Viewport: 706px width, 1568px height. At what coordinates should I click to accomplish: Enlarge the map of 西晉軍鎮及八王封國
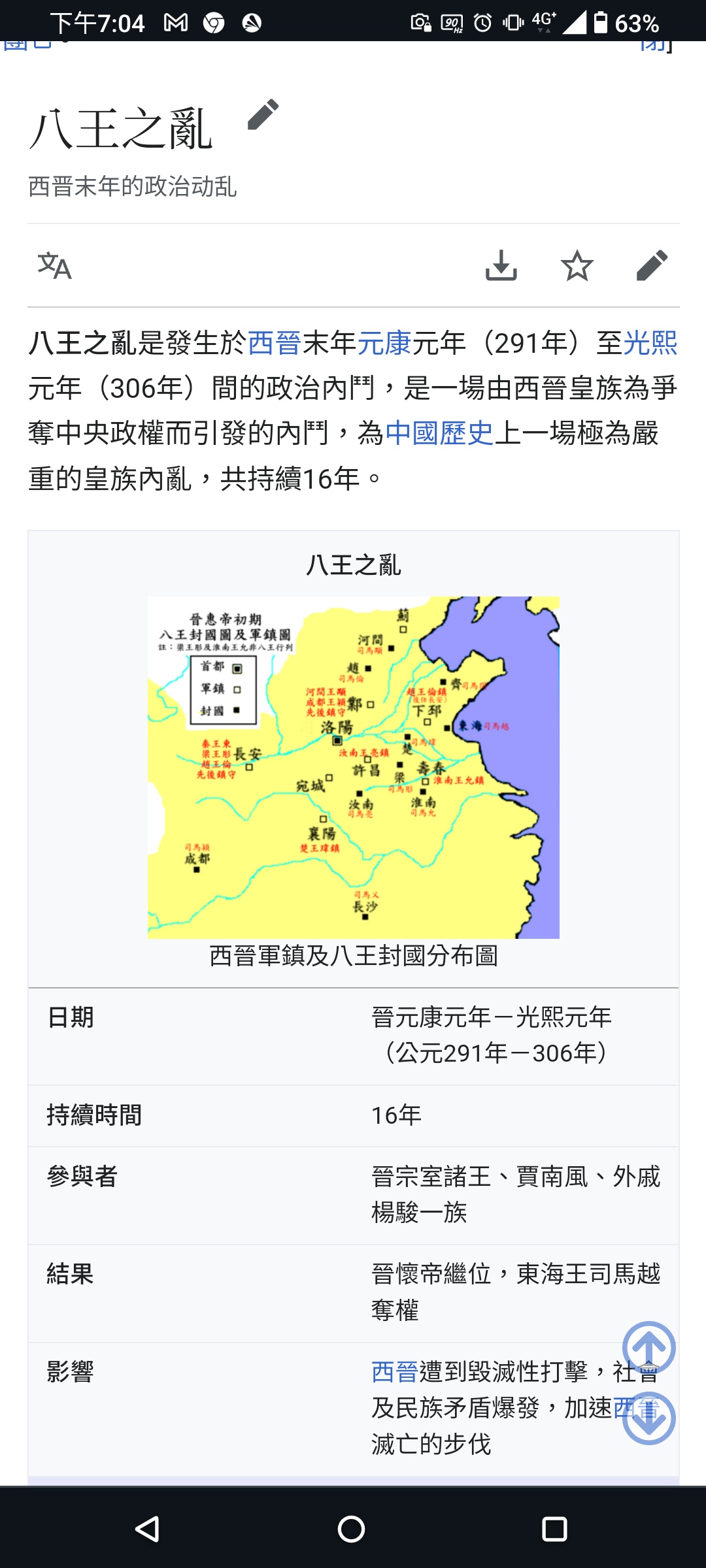click(354, 767)
